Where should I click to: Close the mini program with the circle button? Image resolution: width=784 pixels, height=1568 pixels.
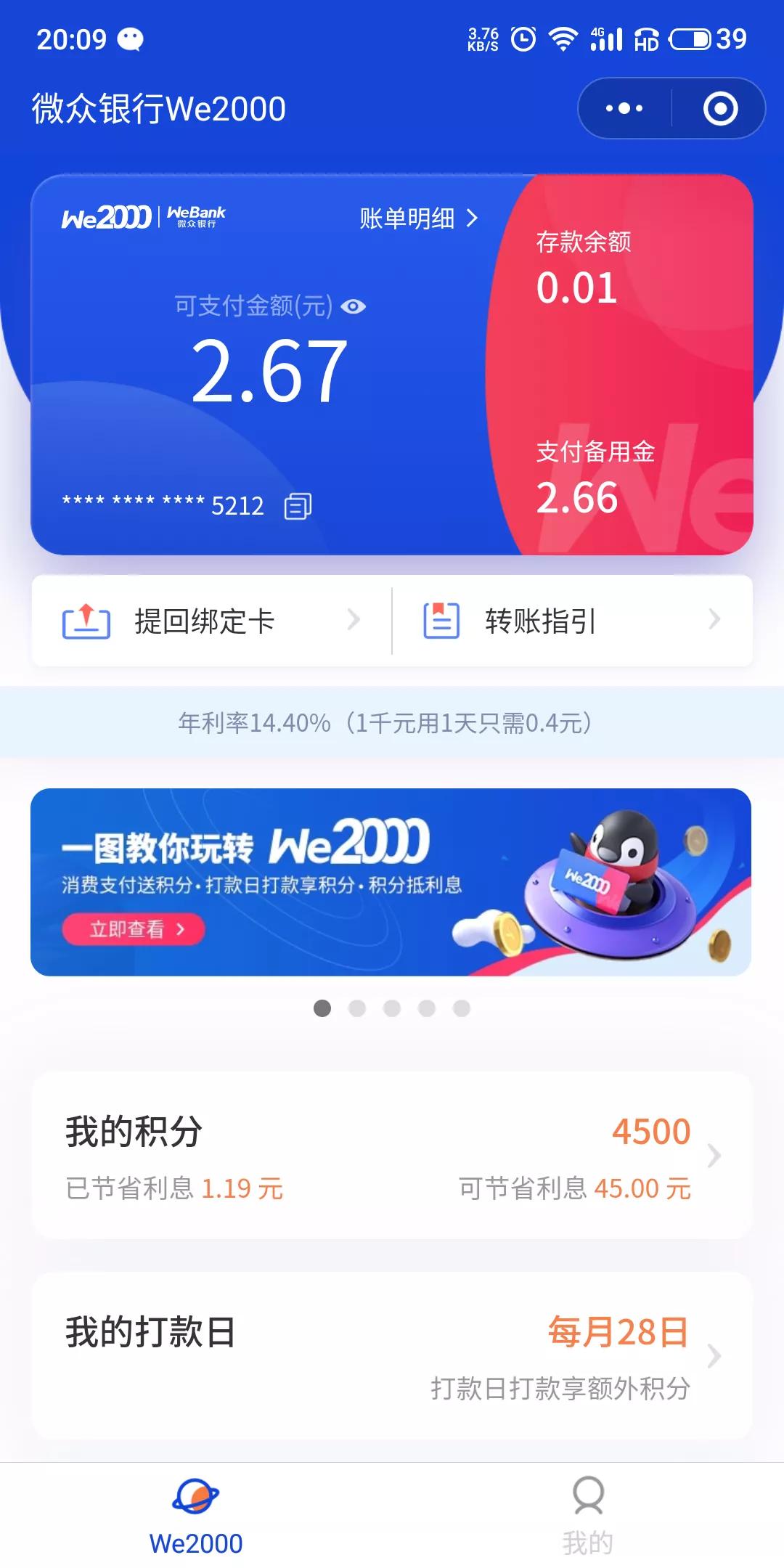720,109
